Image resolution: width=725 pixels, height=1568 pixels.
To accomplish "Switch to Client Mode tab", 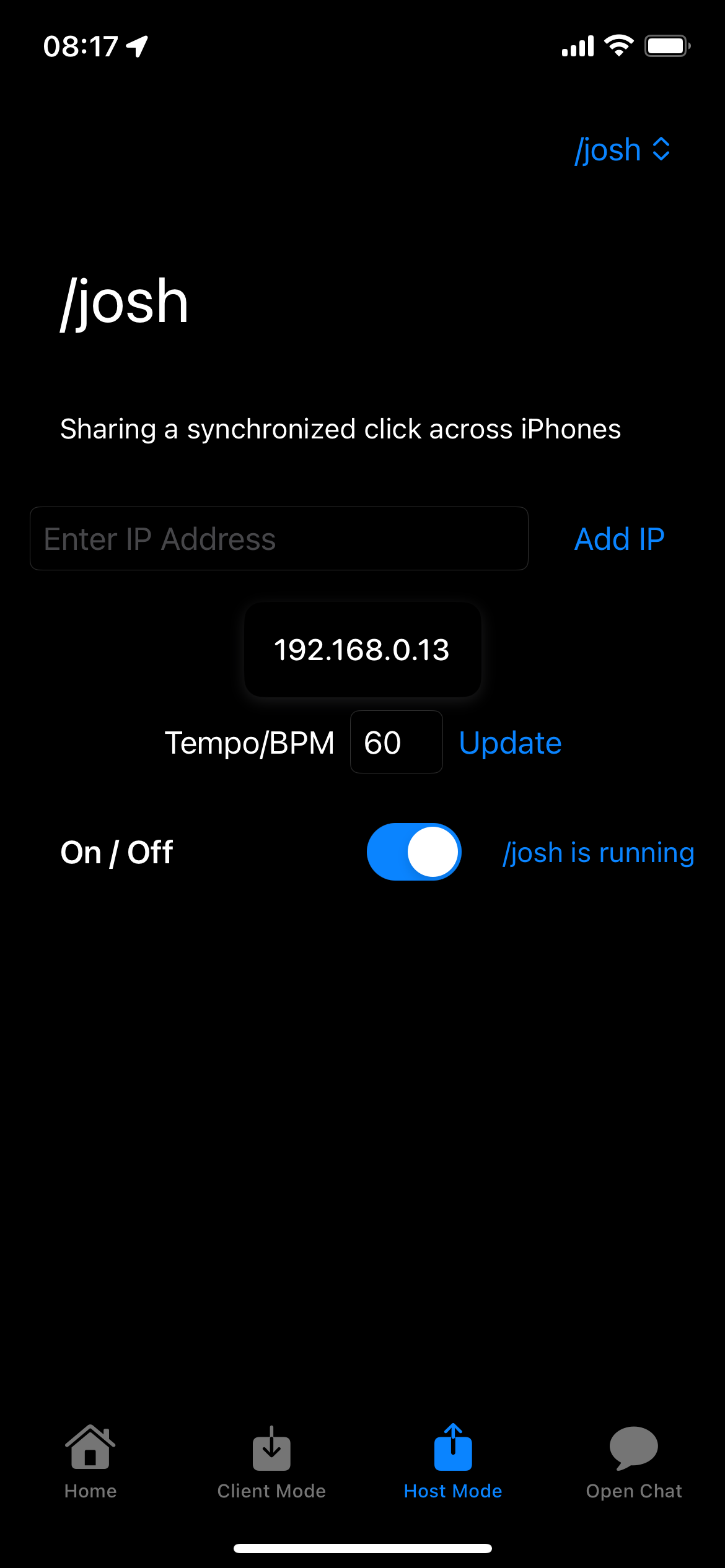I will [271, 1461].
